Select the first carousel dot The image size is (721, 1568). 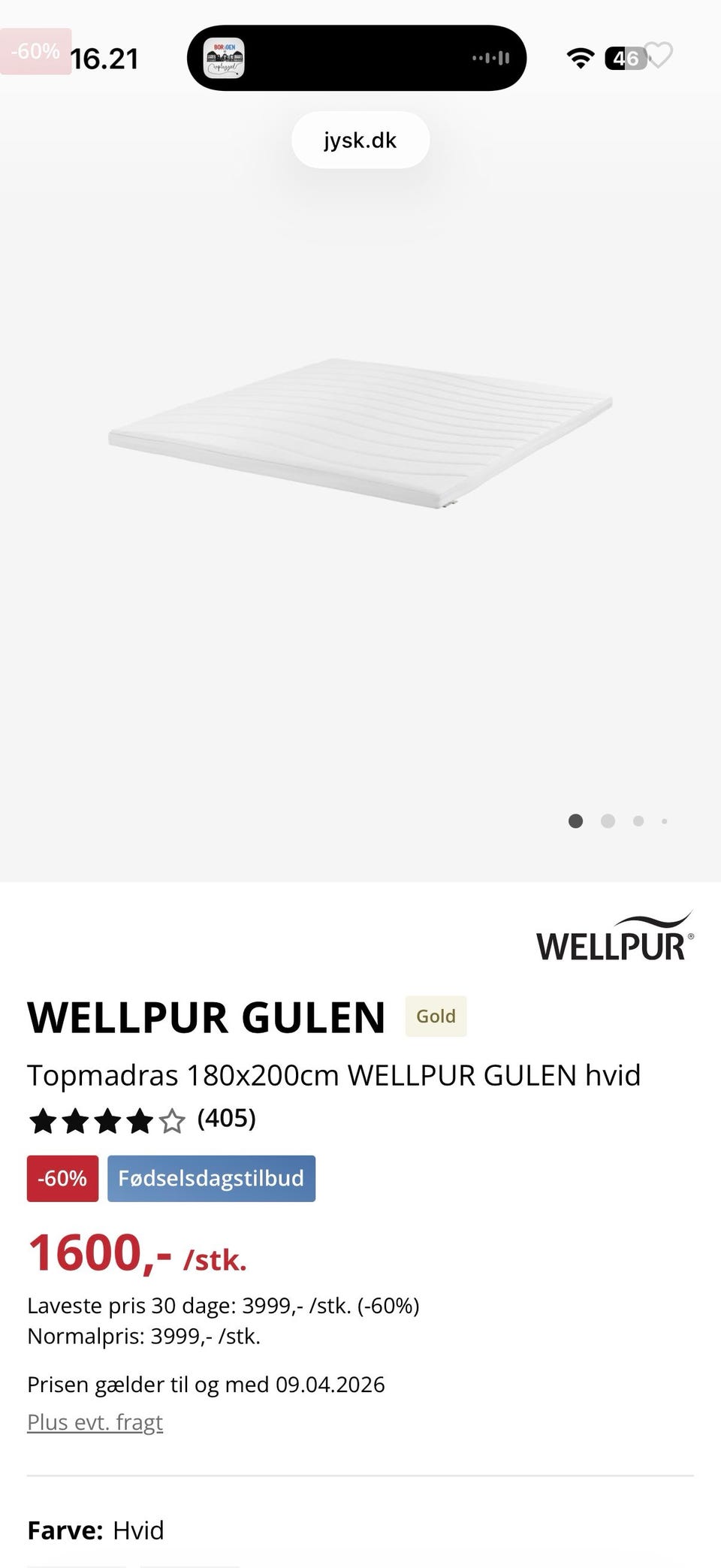(x=575, y=821)
